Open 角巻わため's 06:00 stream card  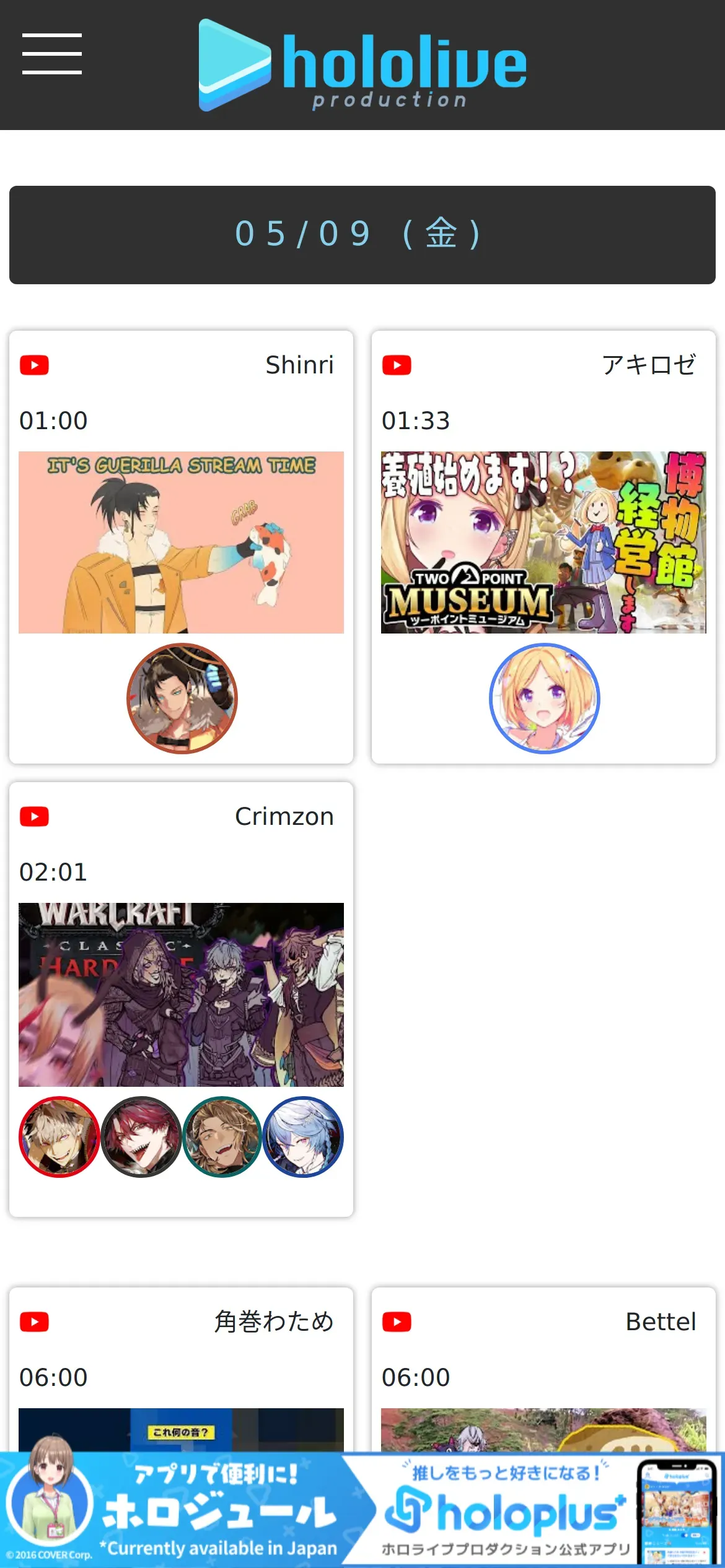pos(181,1369)
